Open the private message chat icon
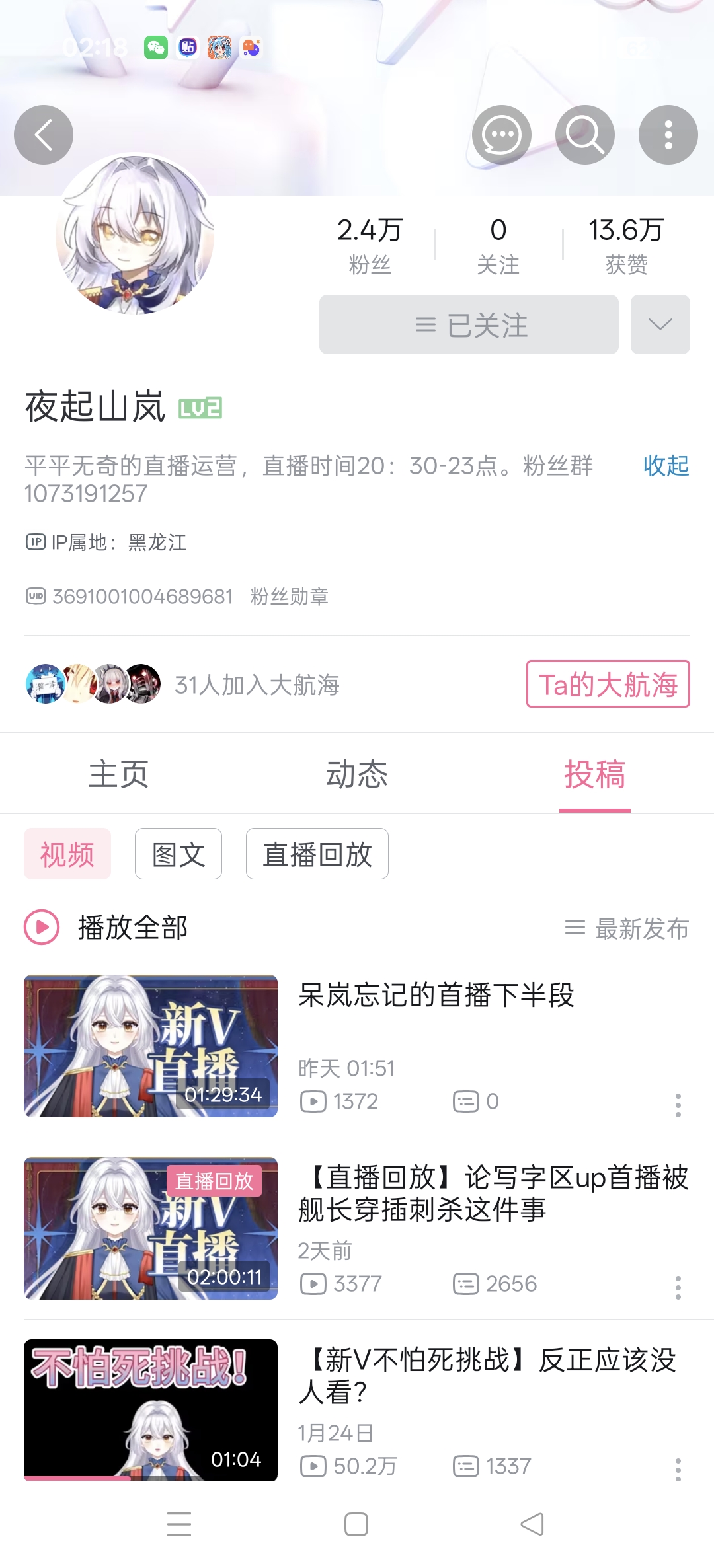 (501, 135)
